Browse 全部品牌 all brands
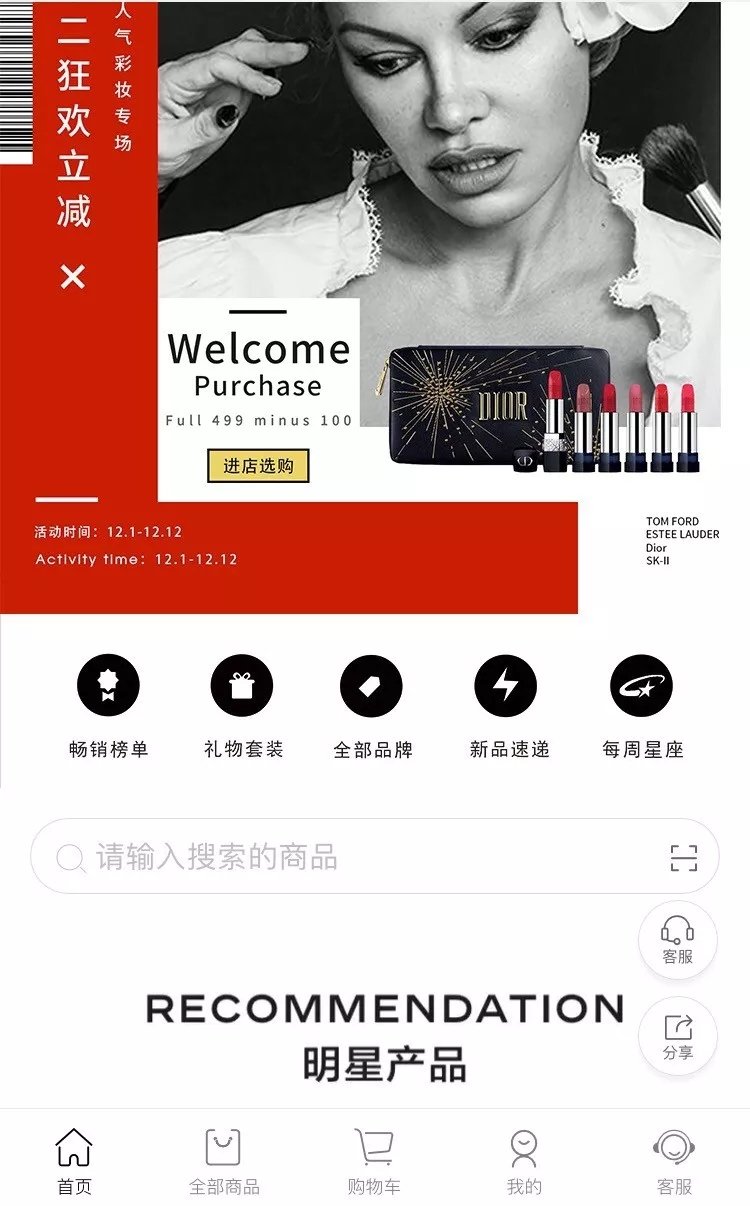The image size is (750, 1206). [x=372, y=706]
